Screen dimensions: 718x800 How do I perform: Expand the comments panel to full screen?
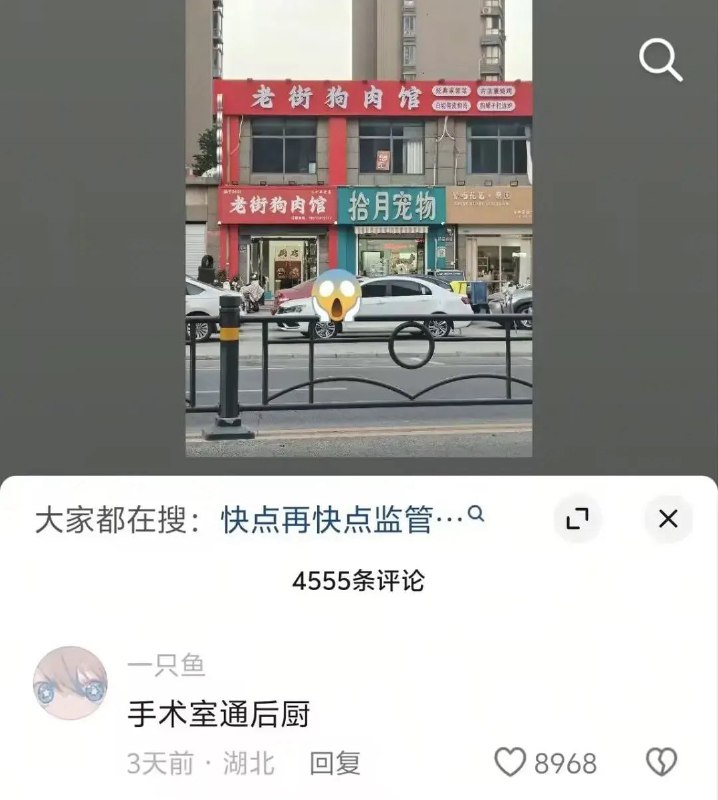coord(577,519)
